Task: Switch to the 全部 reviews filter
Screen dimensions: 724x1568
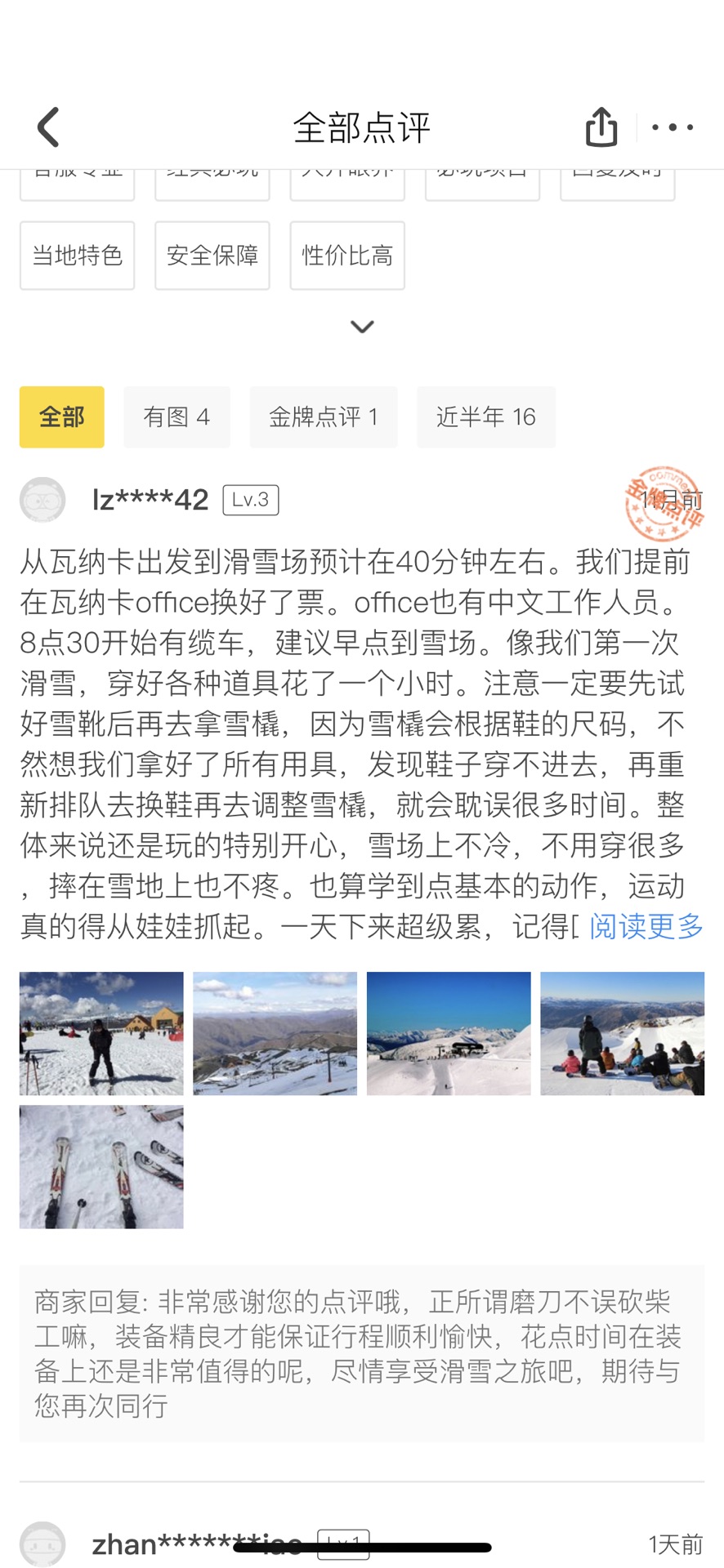Action: [x=62, y=417]
